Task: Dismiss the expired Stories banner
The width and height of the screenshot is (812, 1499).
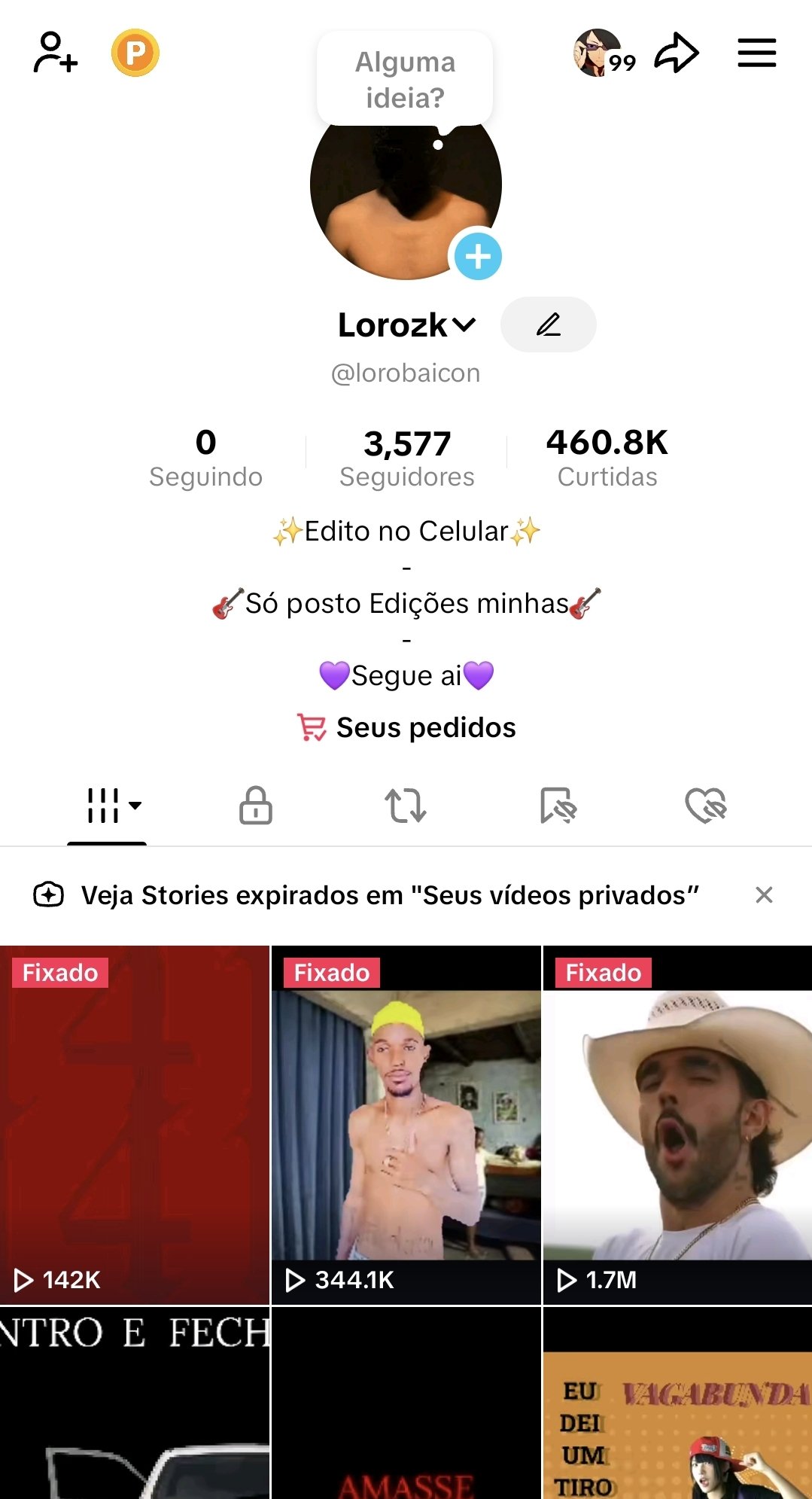Action: (x=764, y=895)
